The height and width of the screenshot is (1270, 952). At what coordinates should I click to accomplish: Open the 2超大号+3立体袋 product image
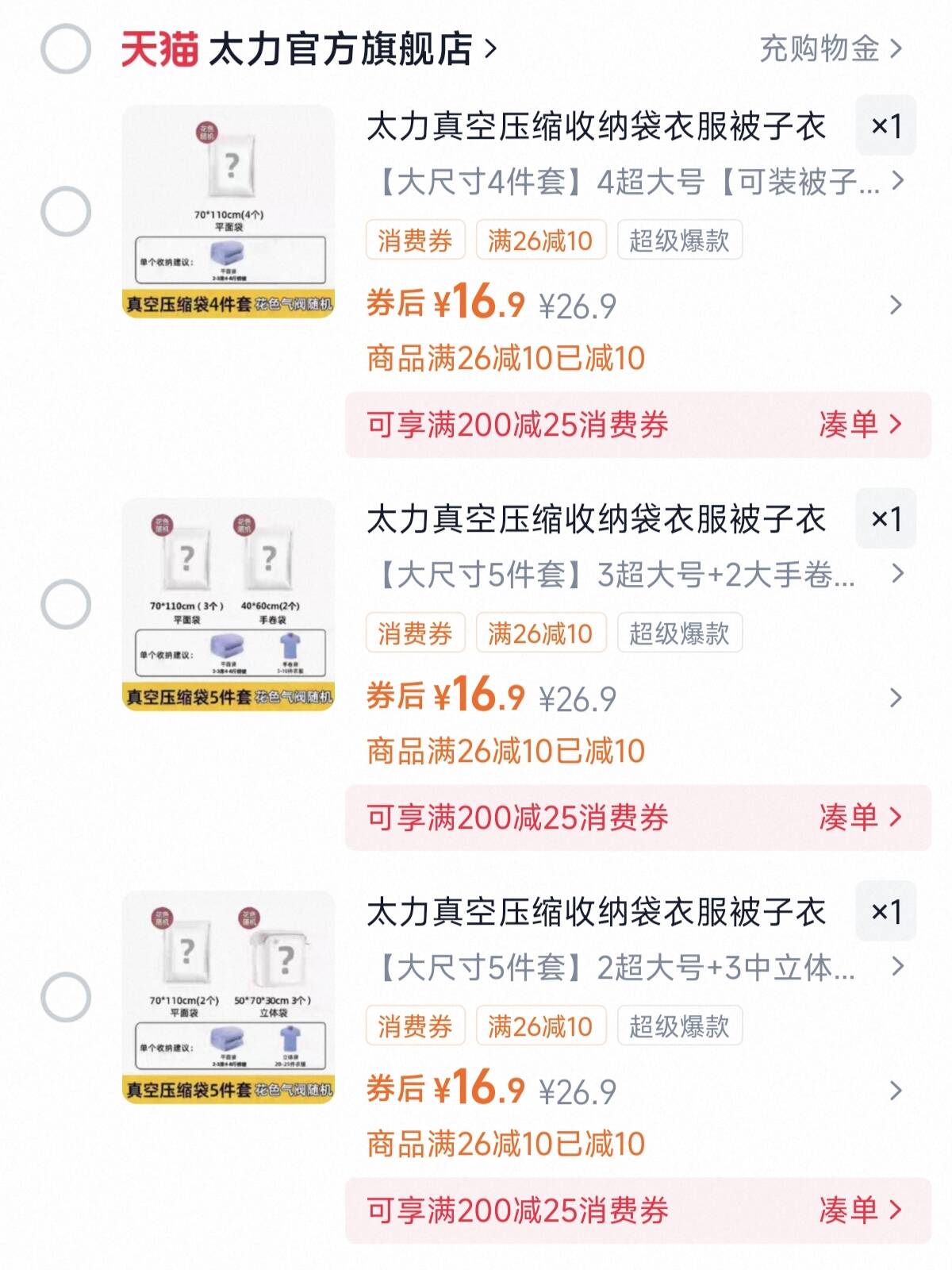tap(228, 997)
